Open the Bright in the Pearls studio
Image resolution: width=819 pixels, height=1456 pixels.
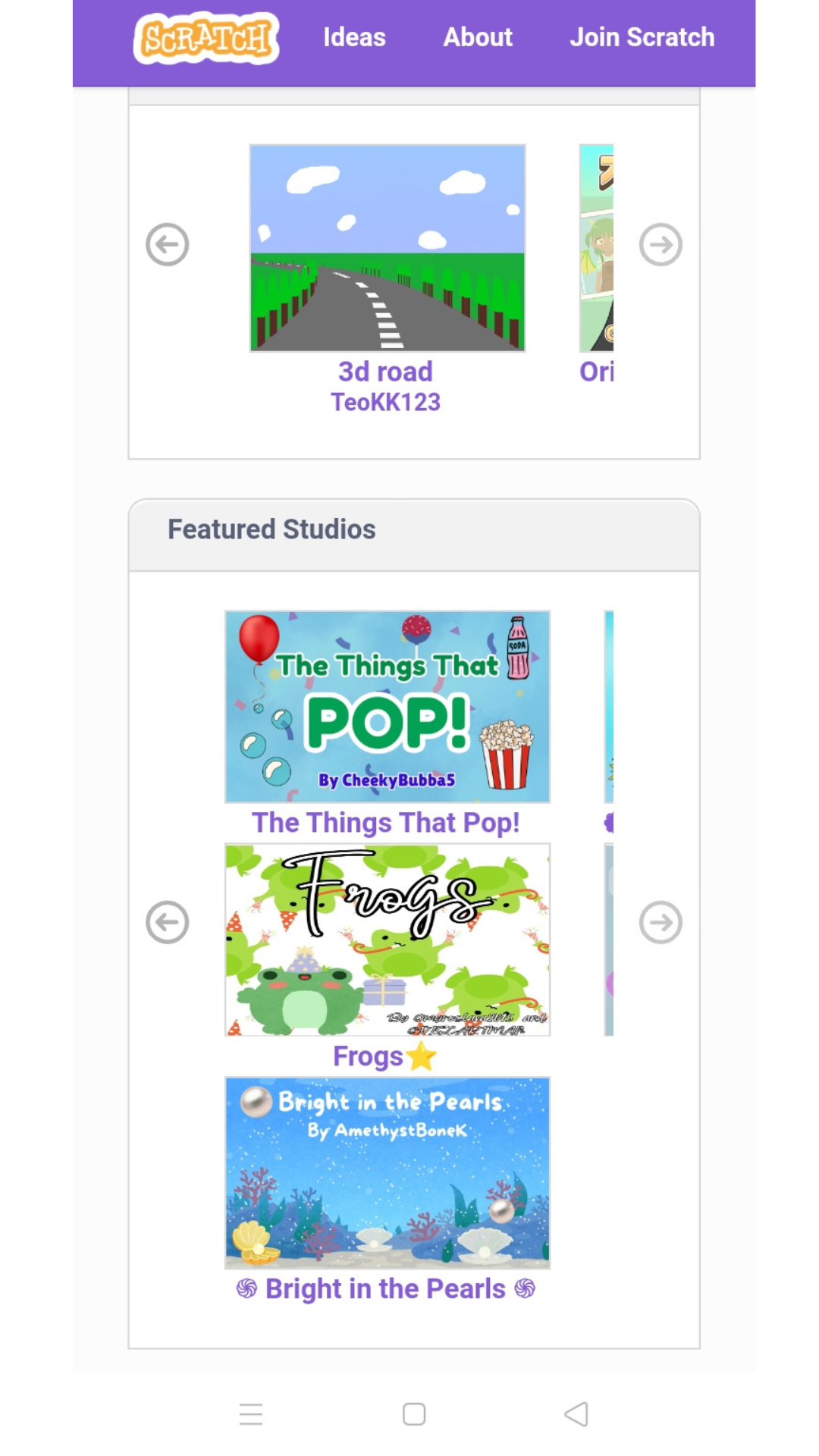tap(387, 1288)
